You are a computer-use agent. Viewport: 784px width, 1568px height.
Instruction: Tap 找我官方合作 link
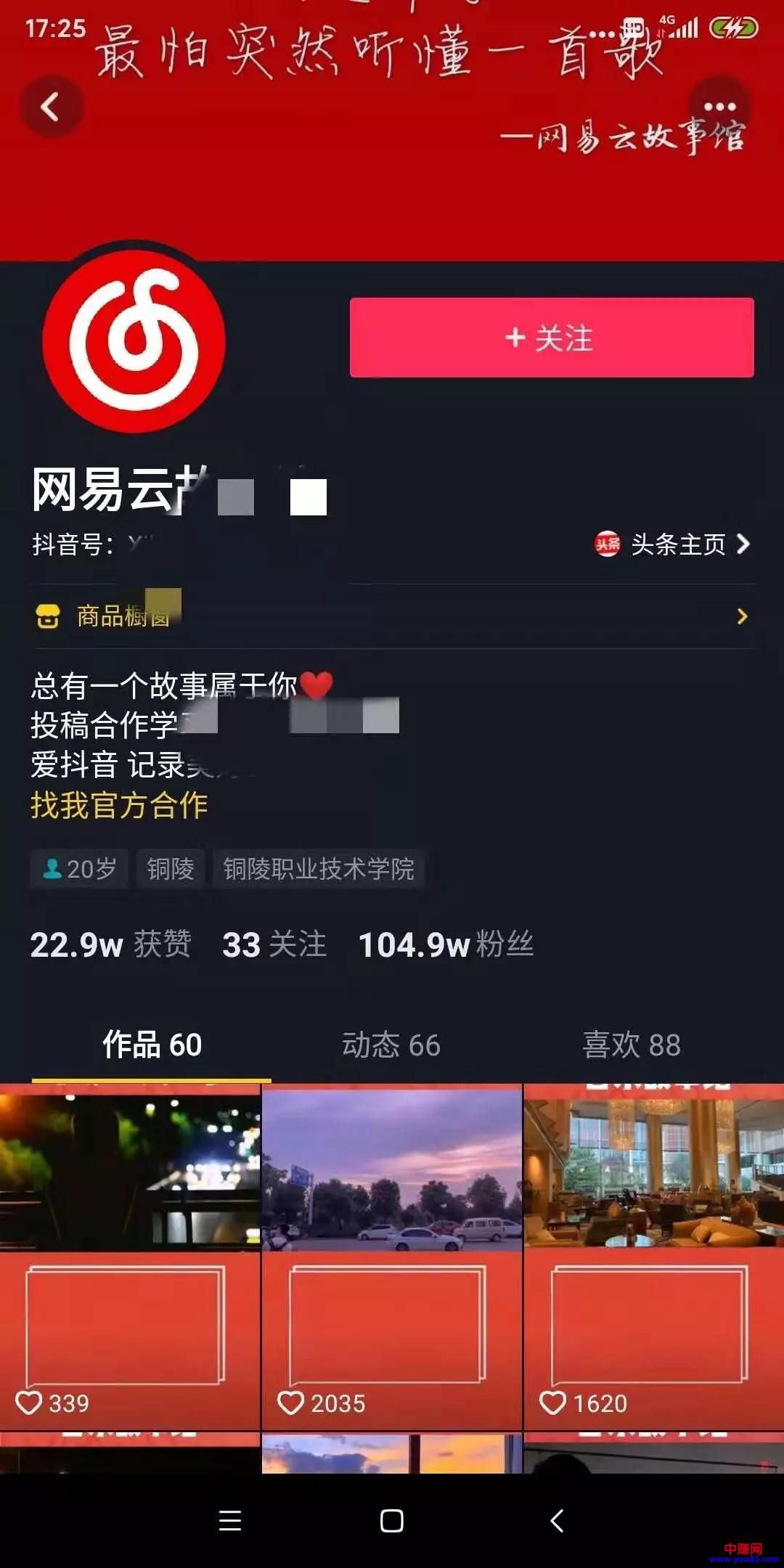(x=120, y=805)
